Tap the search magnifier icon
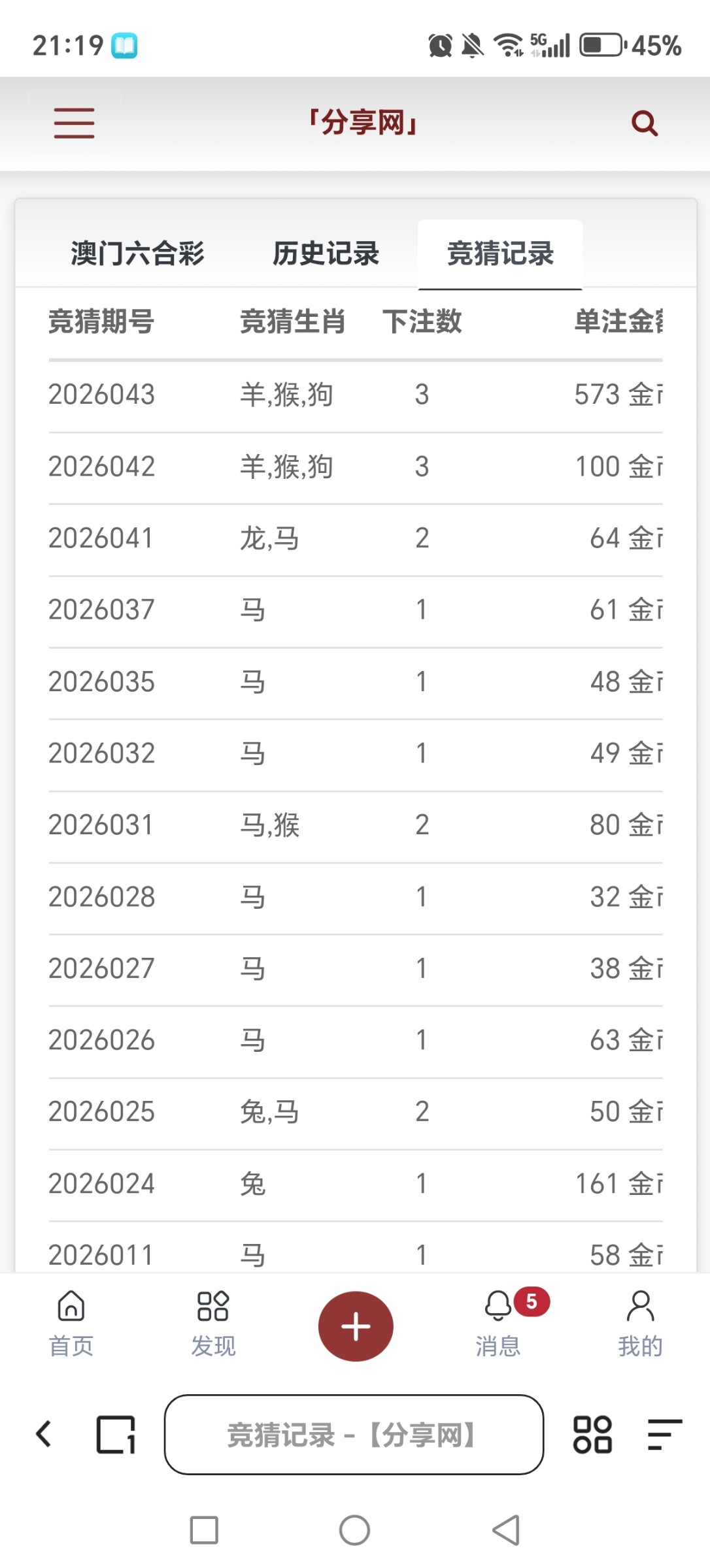This screenshot has width=710, height=1568. [643, 123]
